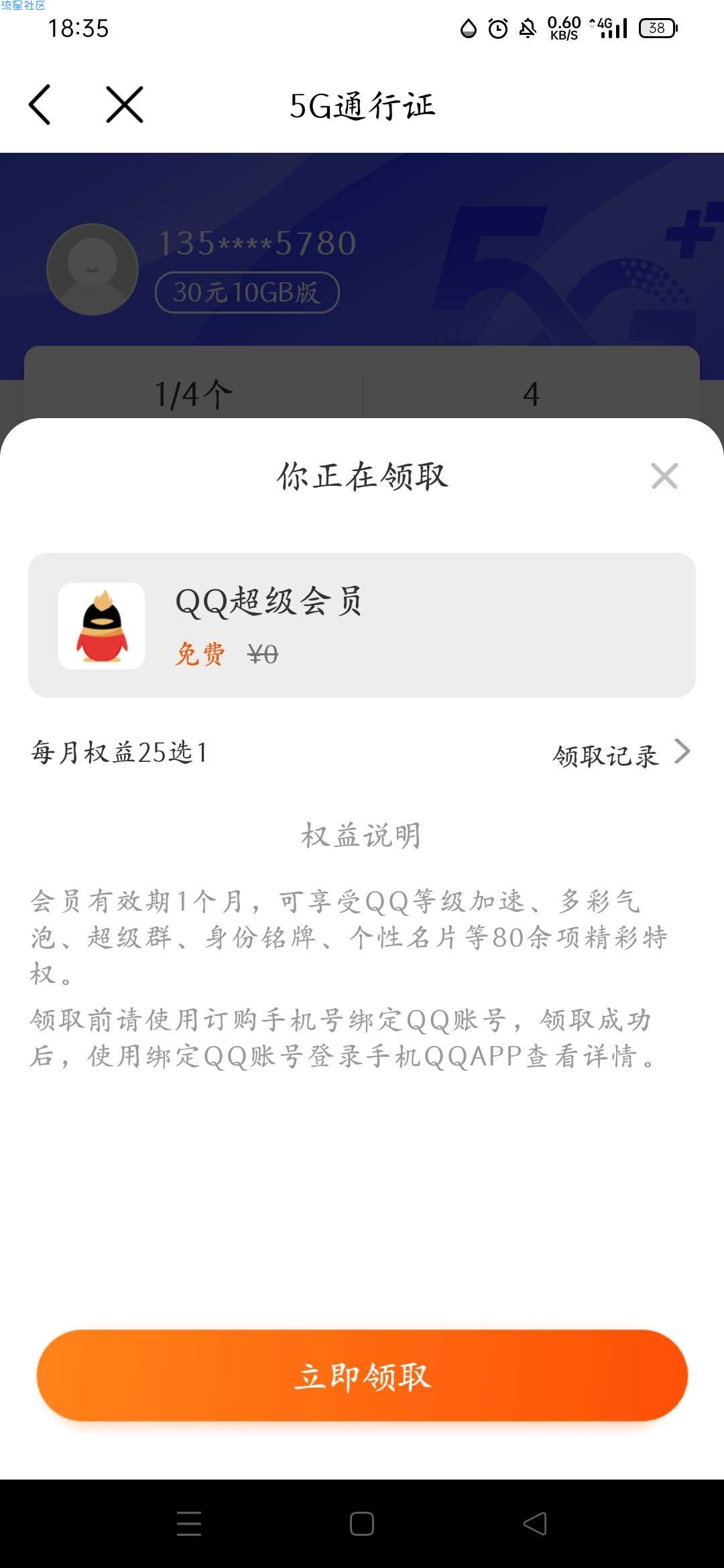Tap the 立即领取 button
724x1568 pixels.
tap(362, 1376)
